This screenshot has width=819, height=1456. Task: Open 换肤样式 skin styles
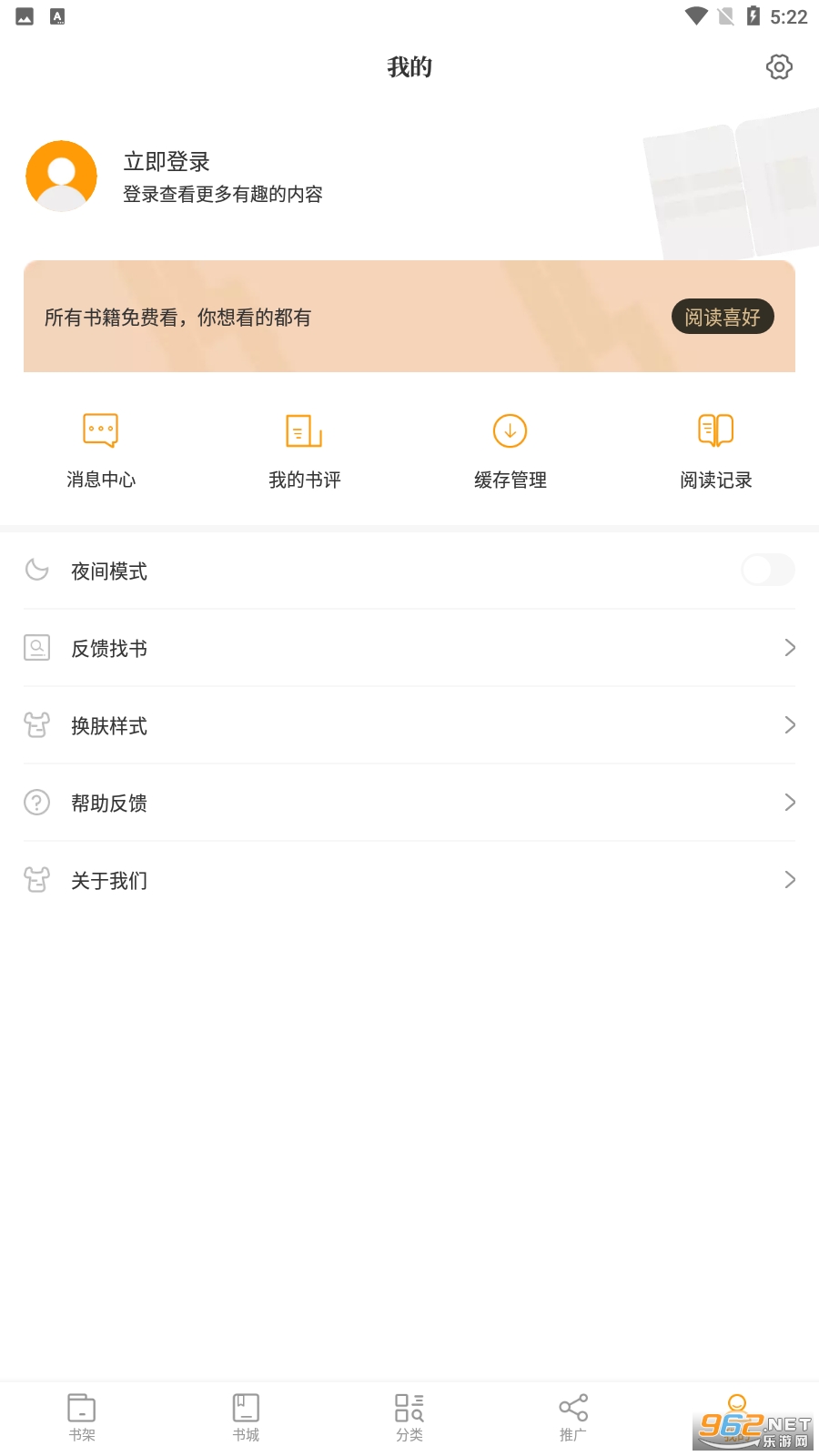point(409,725)
